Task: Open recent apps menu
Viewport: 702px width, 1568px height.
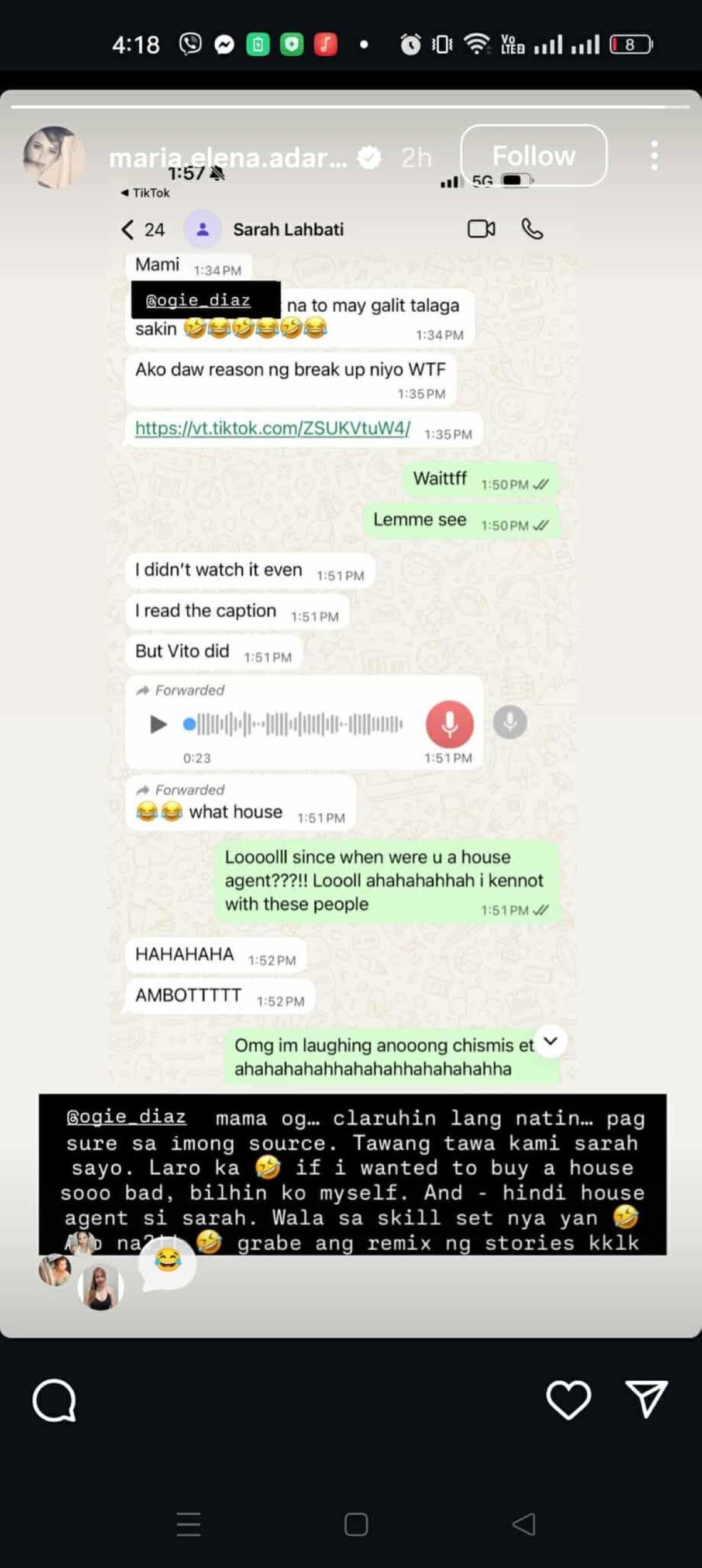Action: (x=188, y=1524)
